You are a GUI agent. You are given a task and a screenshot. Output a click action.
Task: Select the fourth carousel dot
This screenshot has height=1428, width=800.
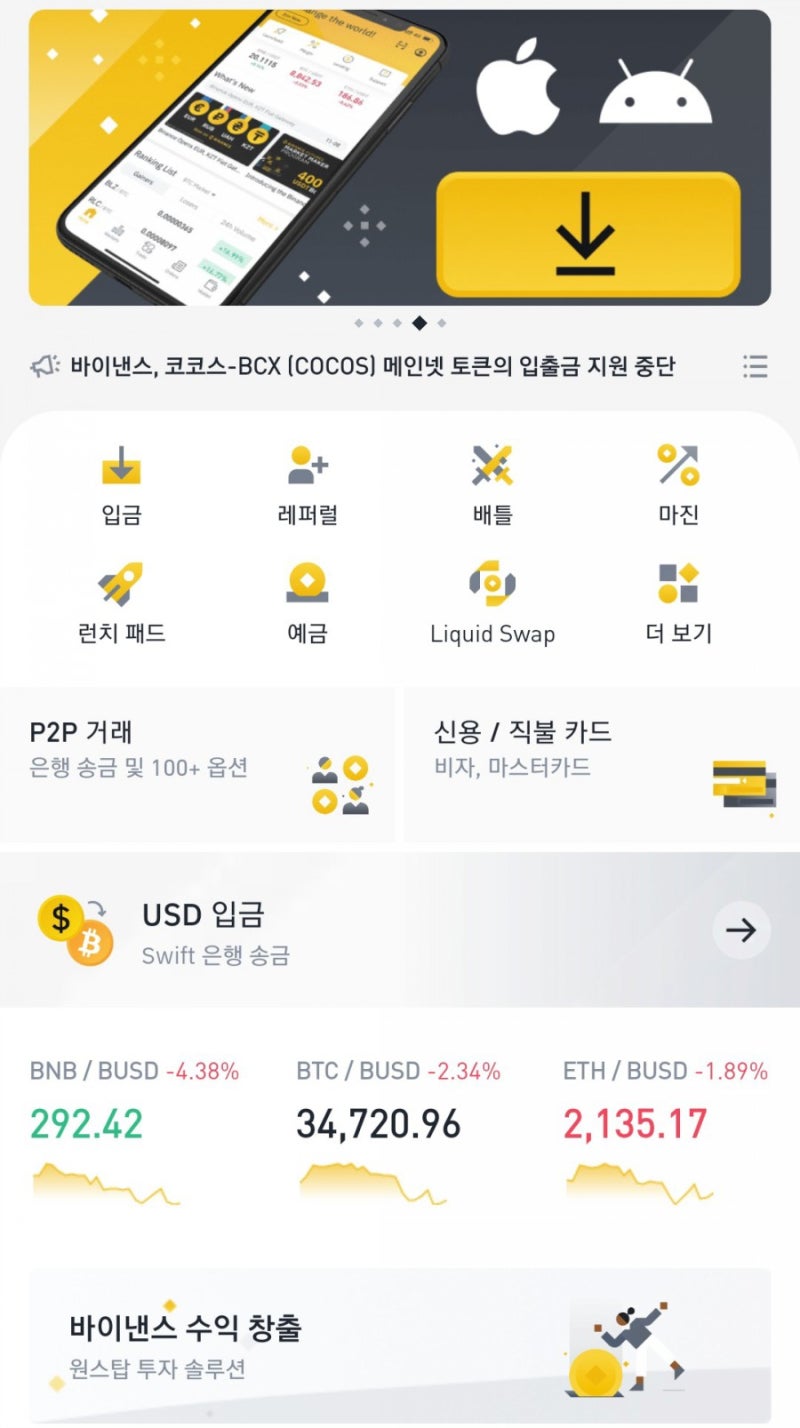[418, 322]
